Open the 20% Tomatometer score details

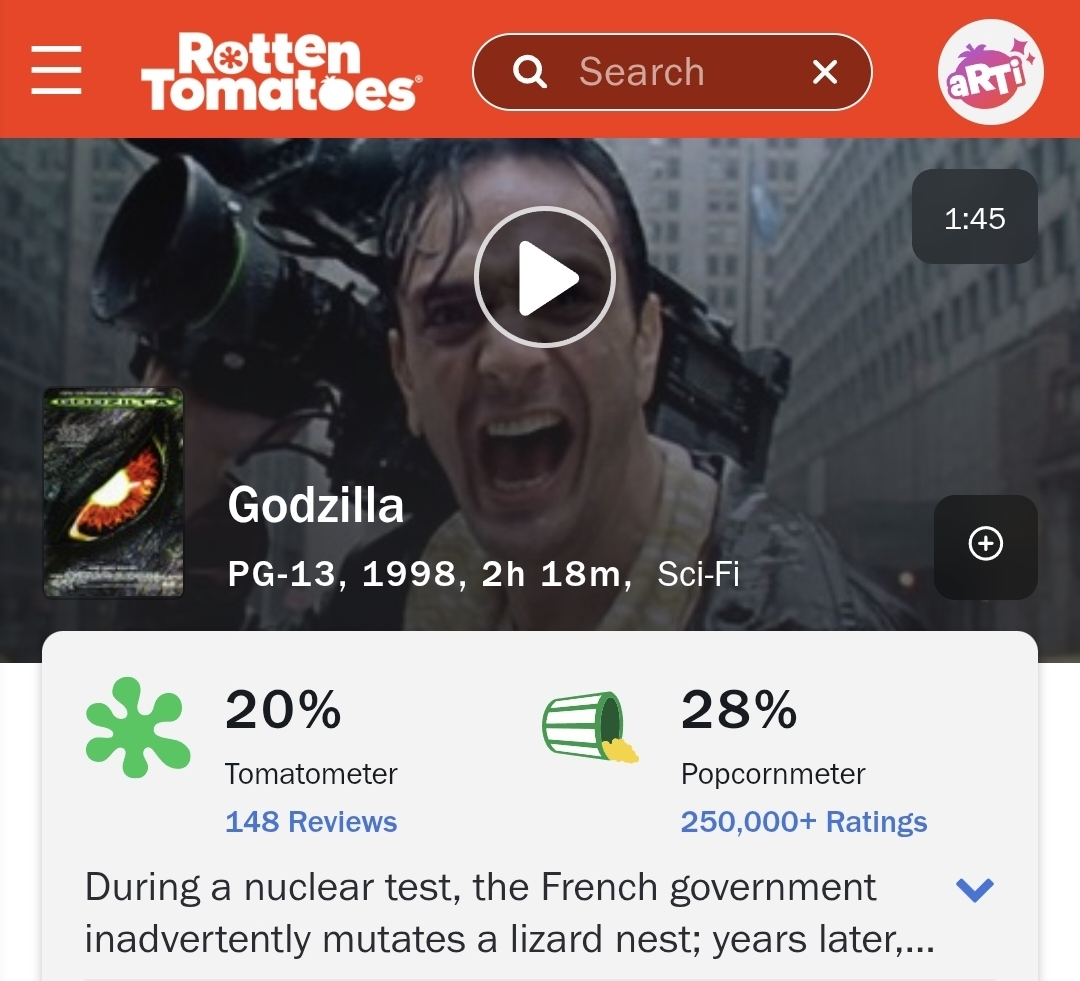[284, 711]
